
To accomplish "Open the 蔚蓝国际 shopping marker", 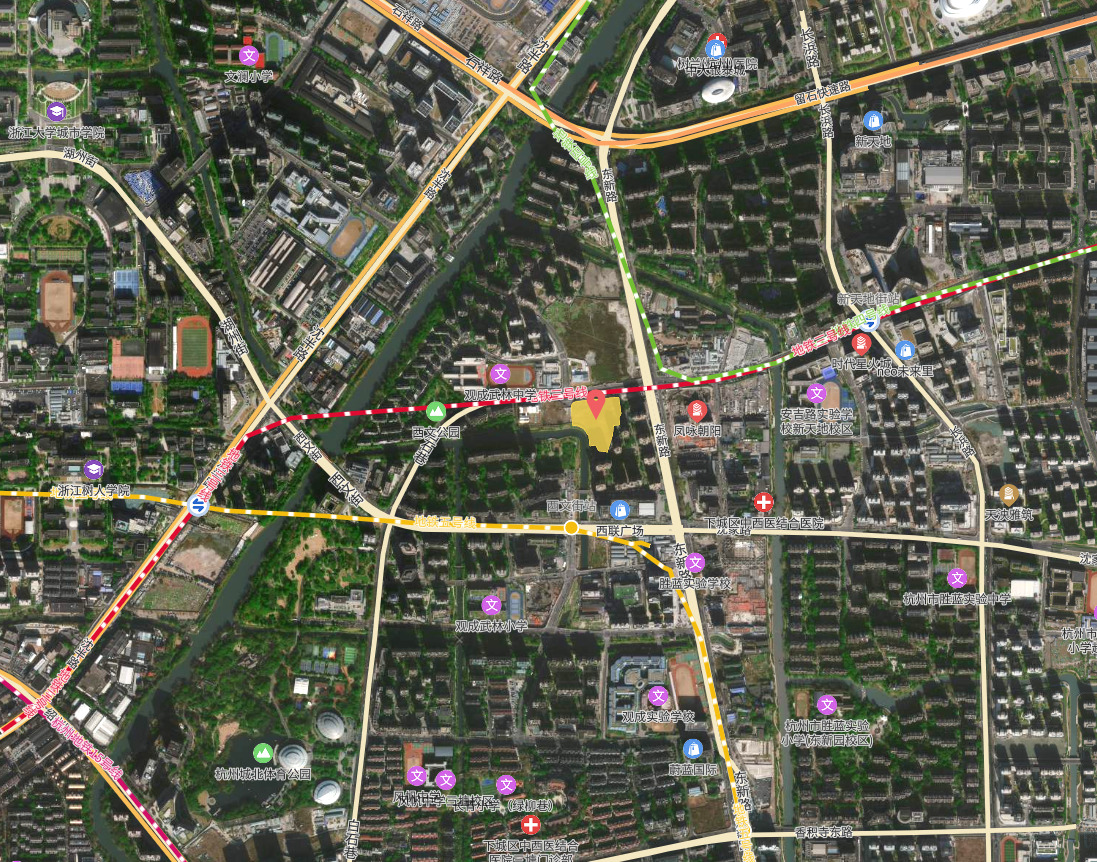I will click(x=693, y=748).
